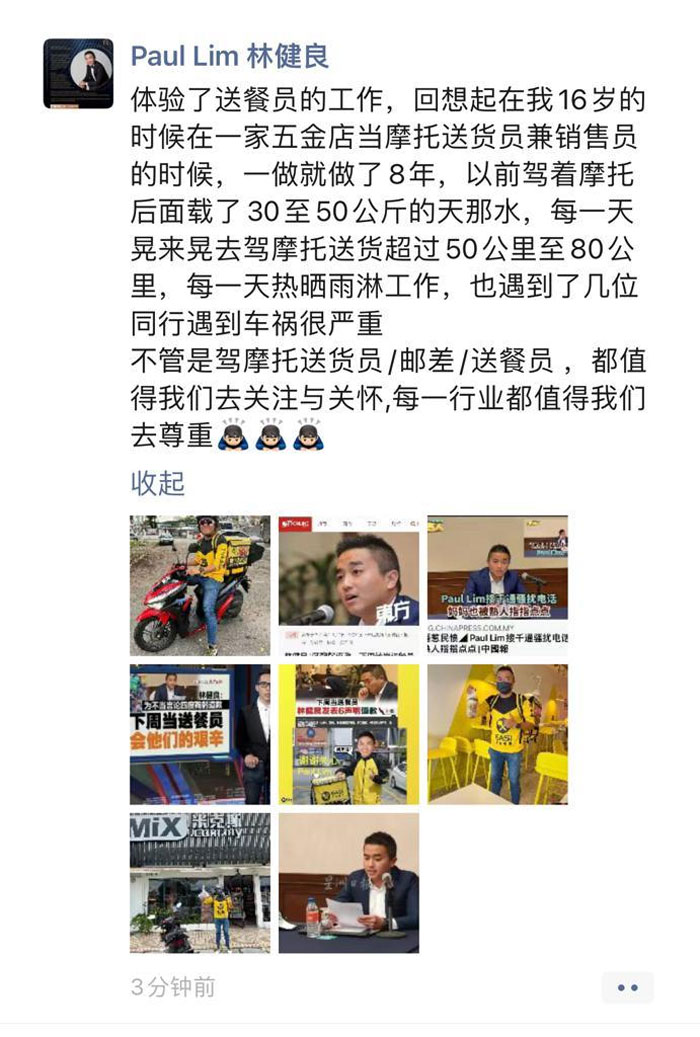The width and height of the screenshot is (700, 1037).
Task: View the news screenshot with microphone photo
Action: click(x=348, y=585)
